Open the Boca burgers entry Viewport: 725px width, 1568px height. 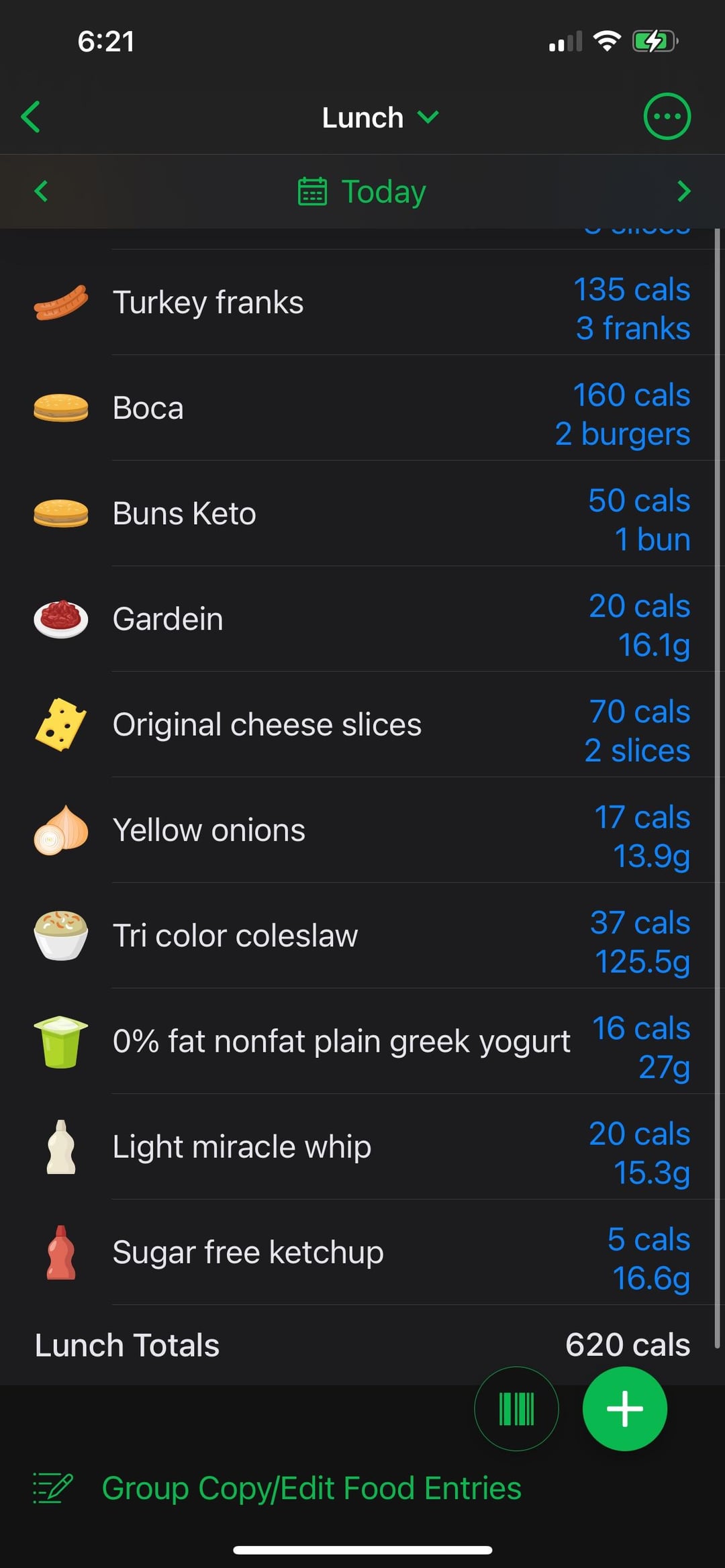pos(362,407)
